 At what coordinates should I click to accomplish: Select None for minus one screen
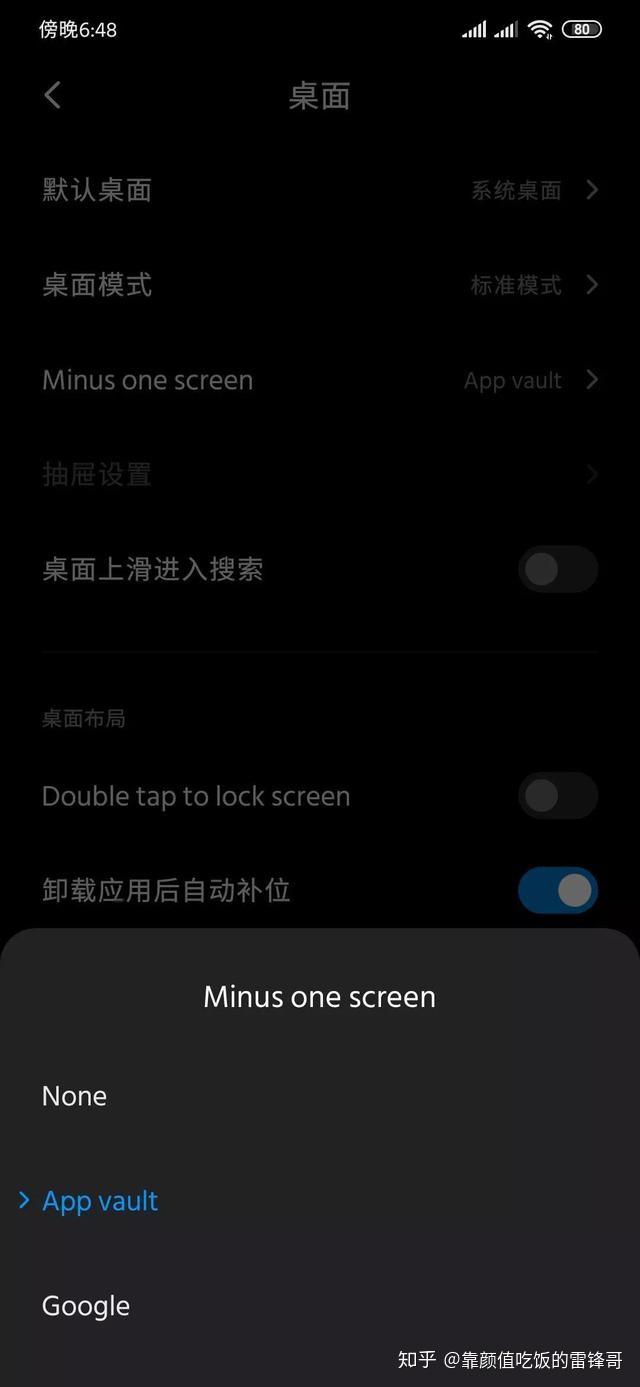(74, 1096)
